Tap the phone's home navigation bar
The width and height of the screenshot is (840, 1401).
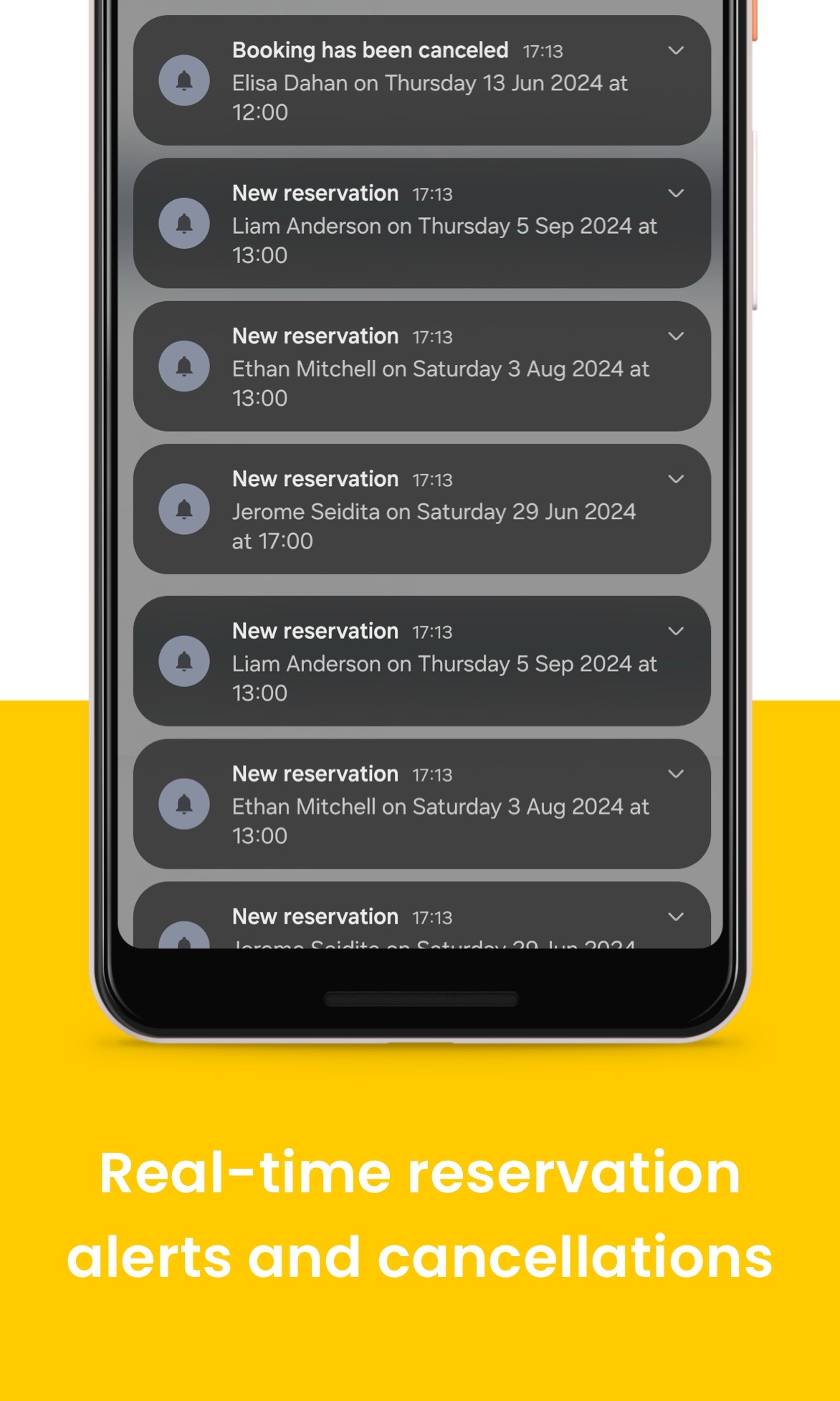[x=420, y=997]
